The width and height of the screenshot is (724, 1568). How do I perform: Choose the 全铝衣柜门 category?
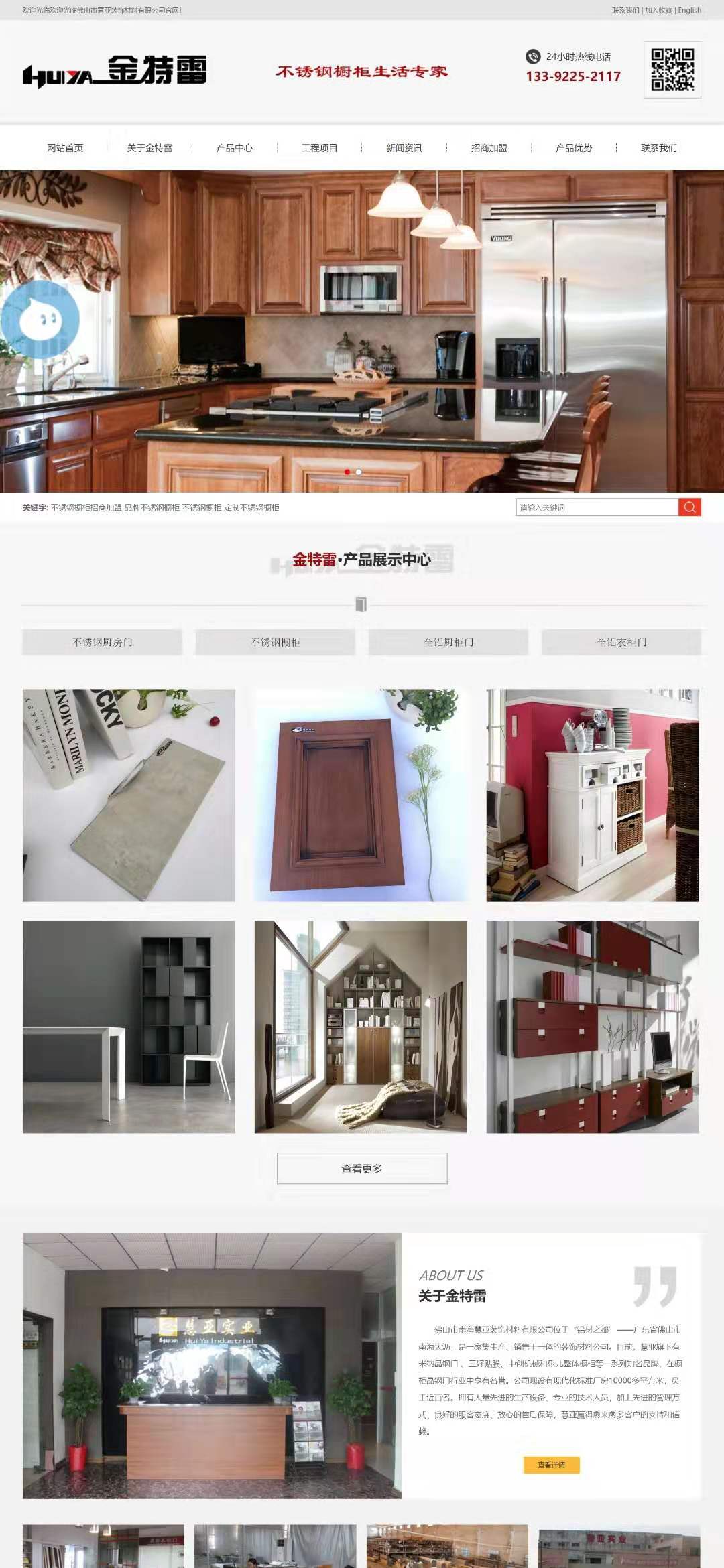tap(621, 642)
